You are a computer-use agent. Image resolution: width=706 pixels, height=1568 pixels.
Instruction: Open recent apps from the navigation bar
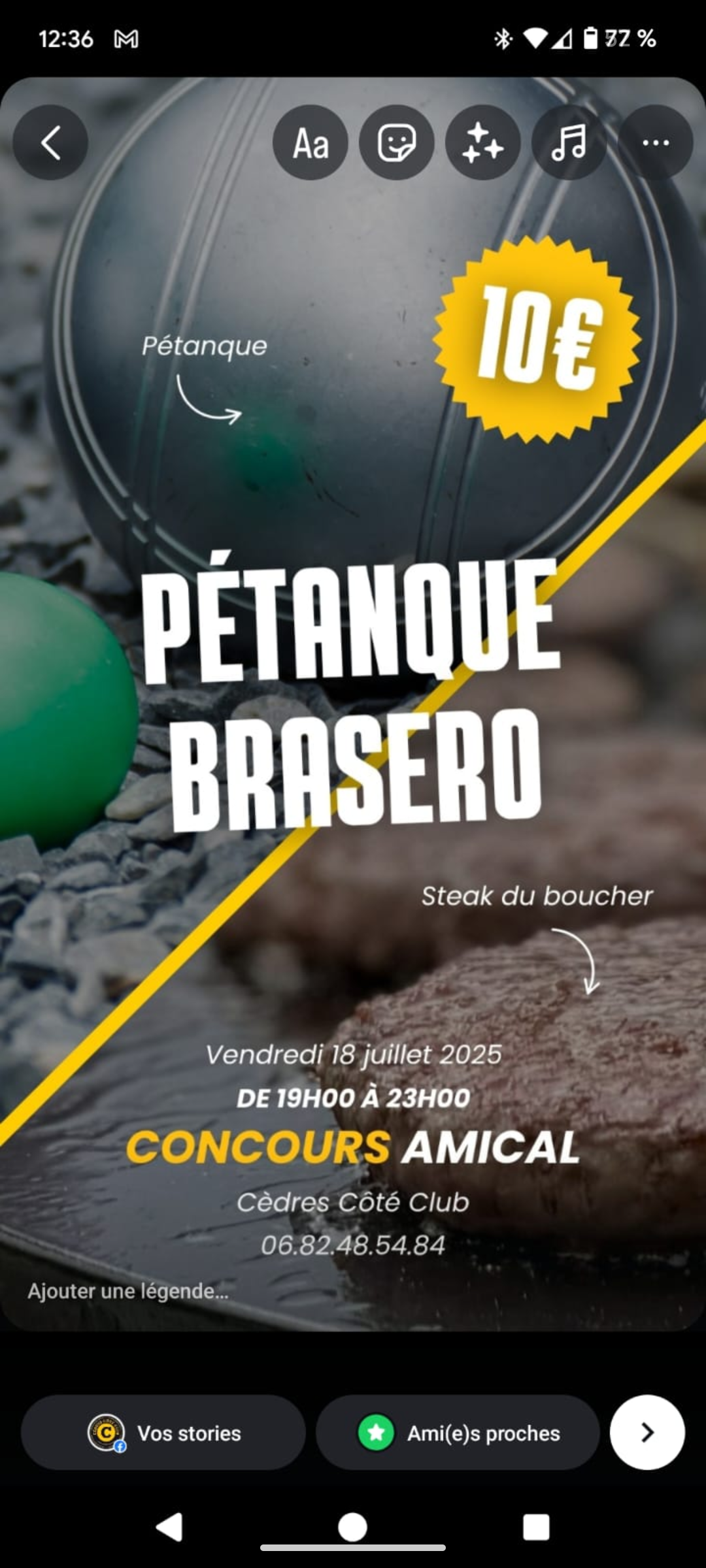point(536,1527)
